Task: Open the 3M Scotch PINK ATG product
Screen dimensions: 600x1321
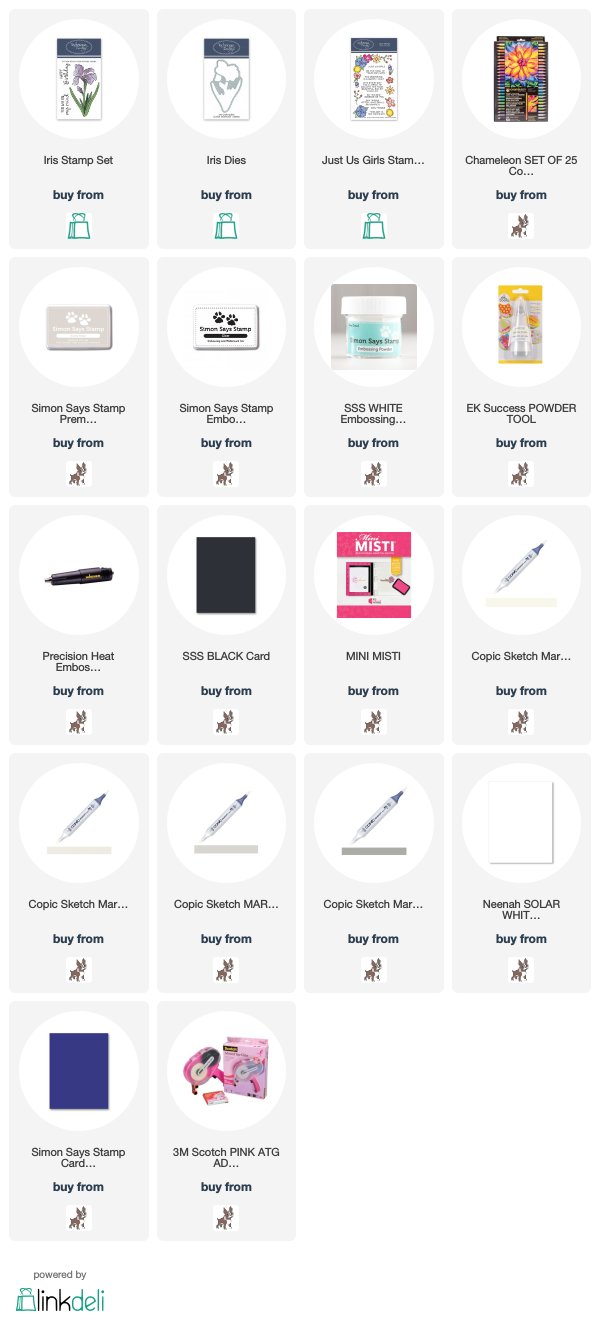Action: click(x=226, y=1121)
